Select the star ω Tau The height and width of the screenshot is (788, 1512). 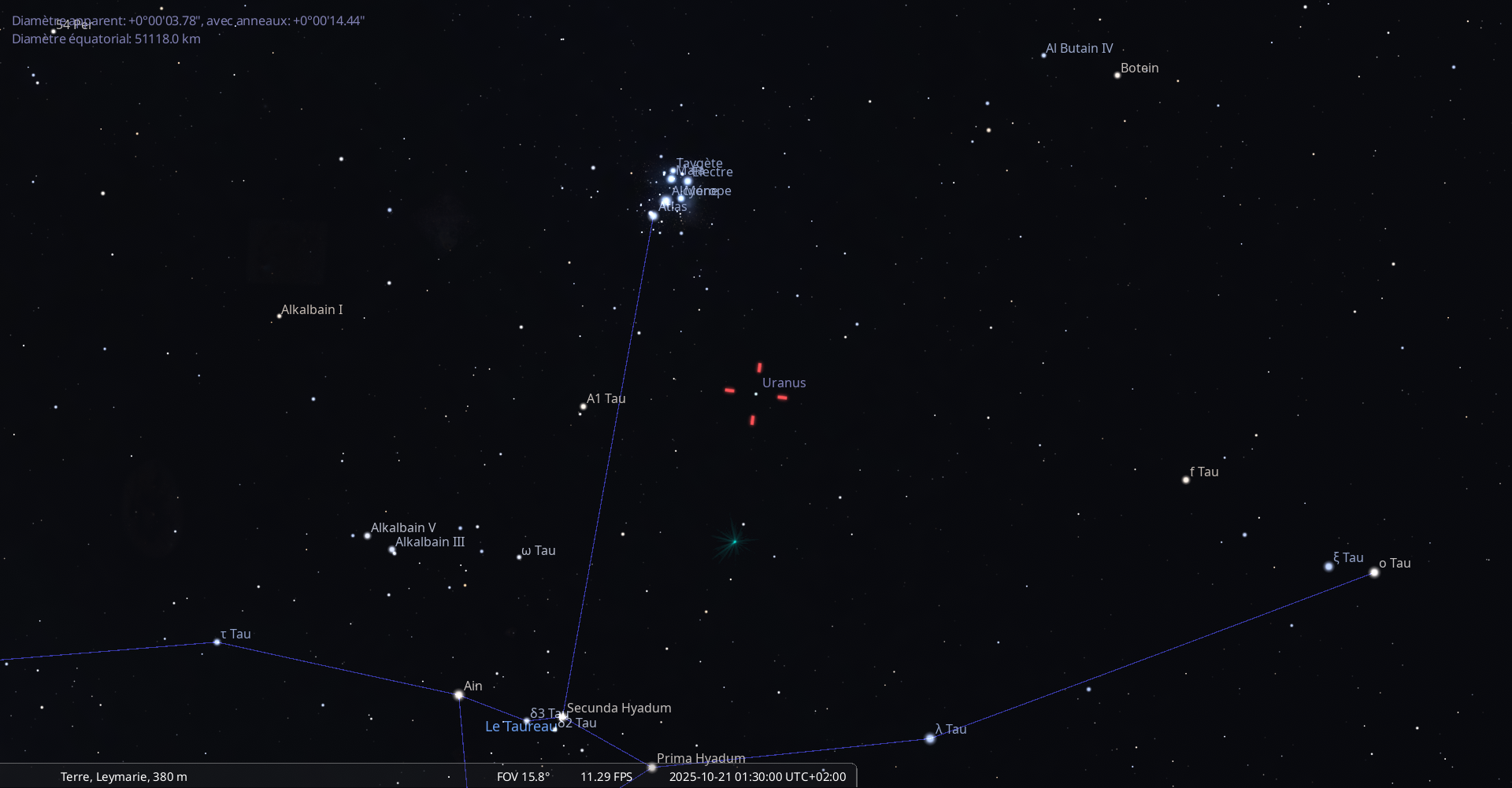519,557
